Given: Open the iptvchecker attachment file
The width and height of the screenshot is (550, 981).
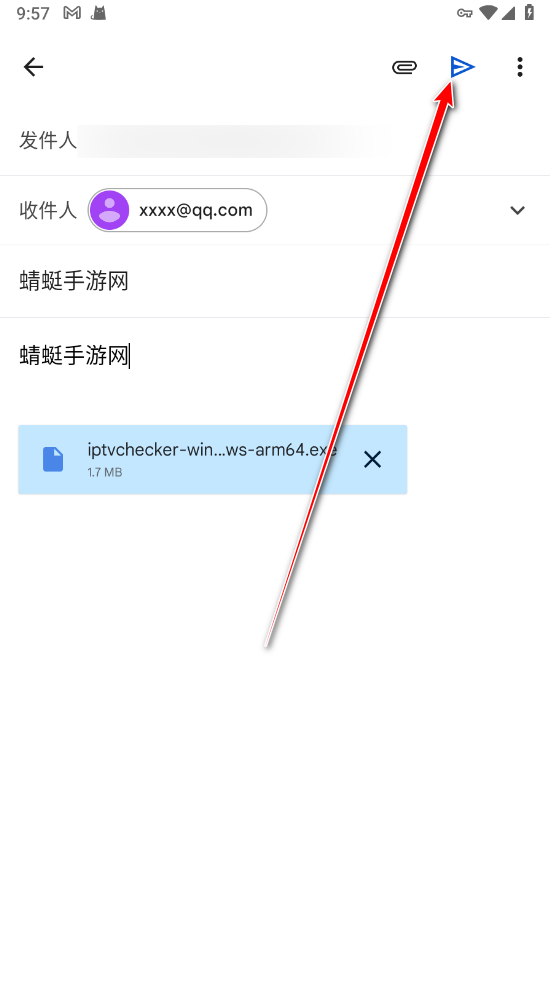Looking at the screenshot, I should [x=190, y=460].
